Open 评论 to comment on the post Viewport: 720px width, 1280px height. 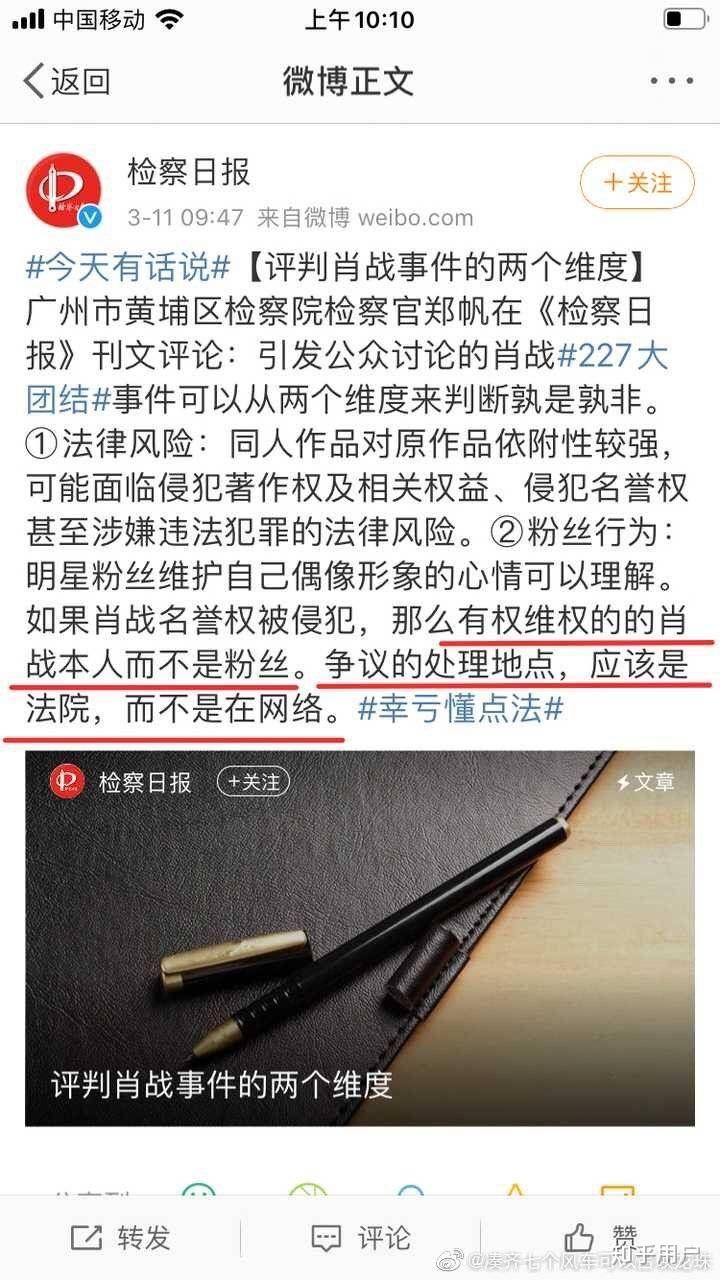[360, 1237]
